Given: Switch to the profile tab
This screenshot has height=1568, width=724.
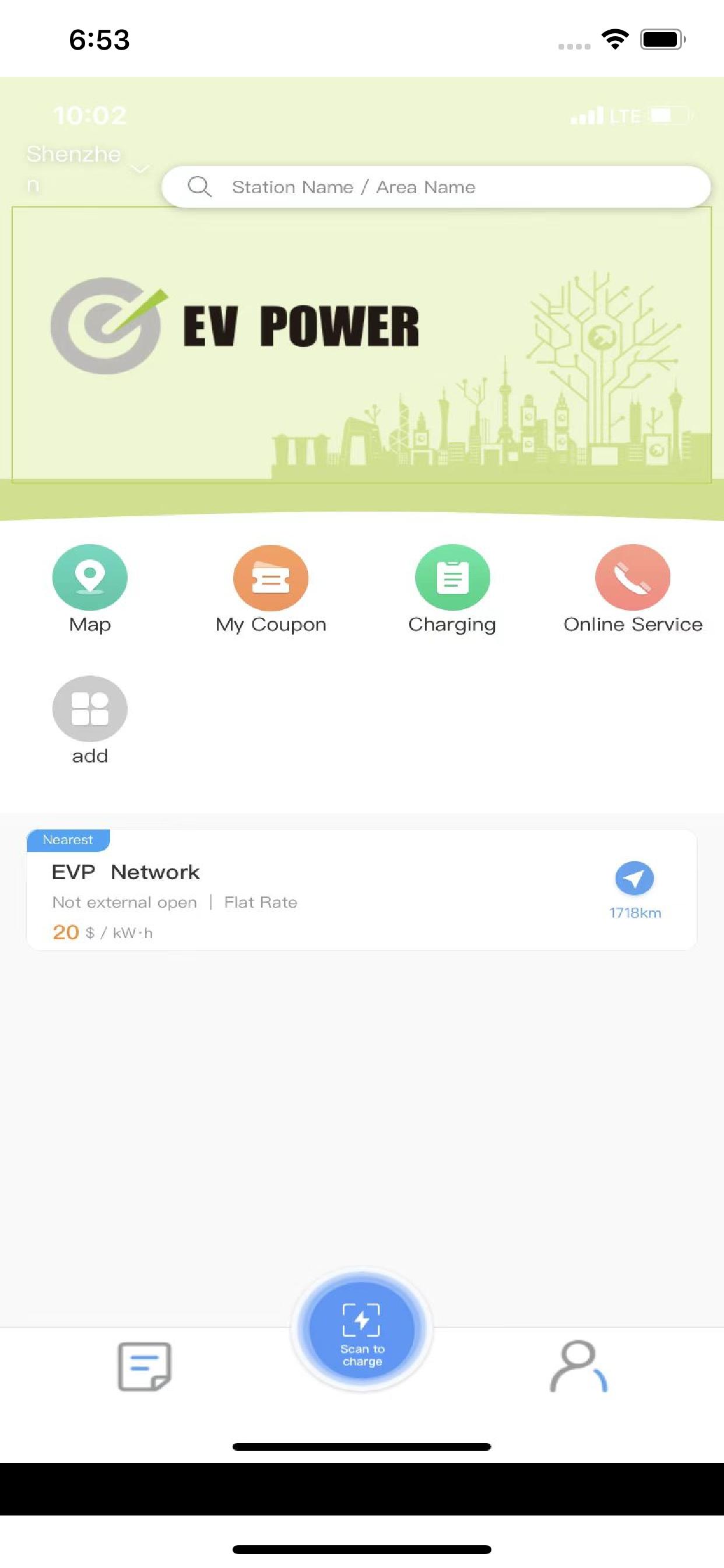Looking at the screenshot, I should click(579, 1367).
